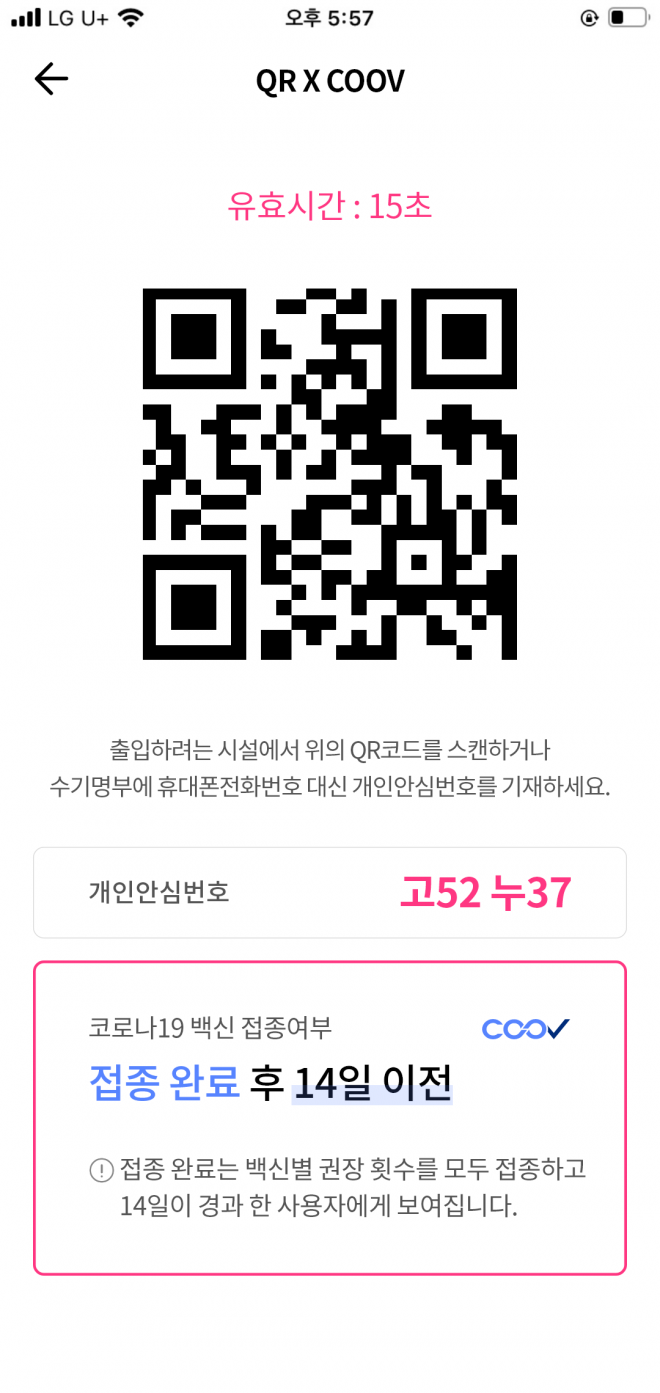Open the COOV vaccination status card
The width and height of the screenshot is (660, 1393).
click(x=329, y=1117)
